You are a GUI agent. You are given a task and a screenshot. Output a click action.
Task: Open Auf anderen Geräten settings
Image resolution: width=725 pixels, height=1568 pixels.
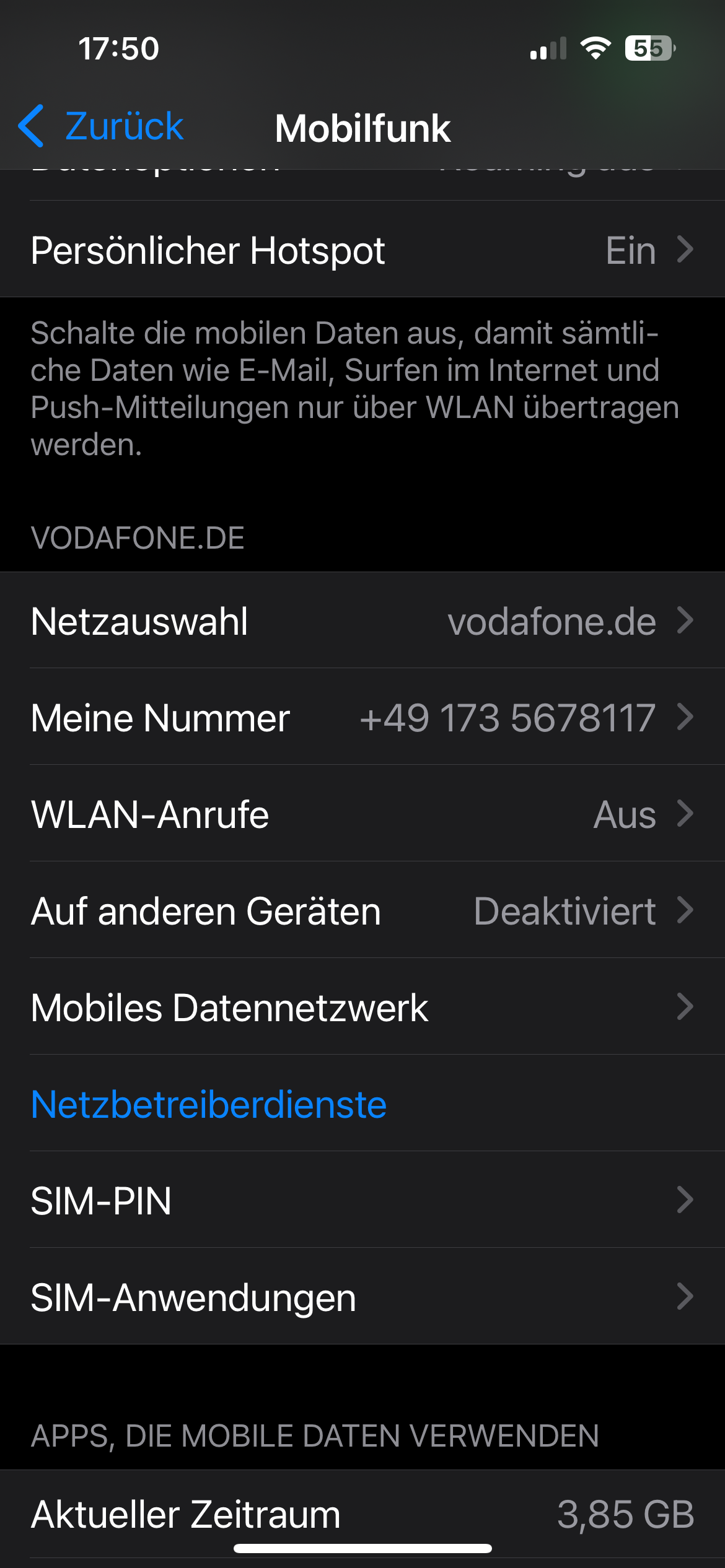[362, 910]
